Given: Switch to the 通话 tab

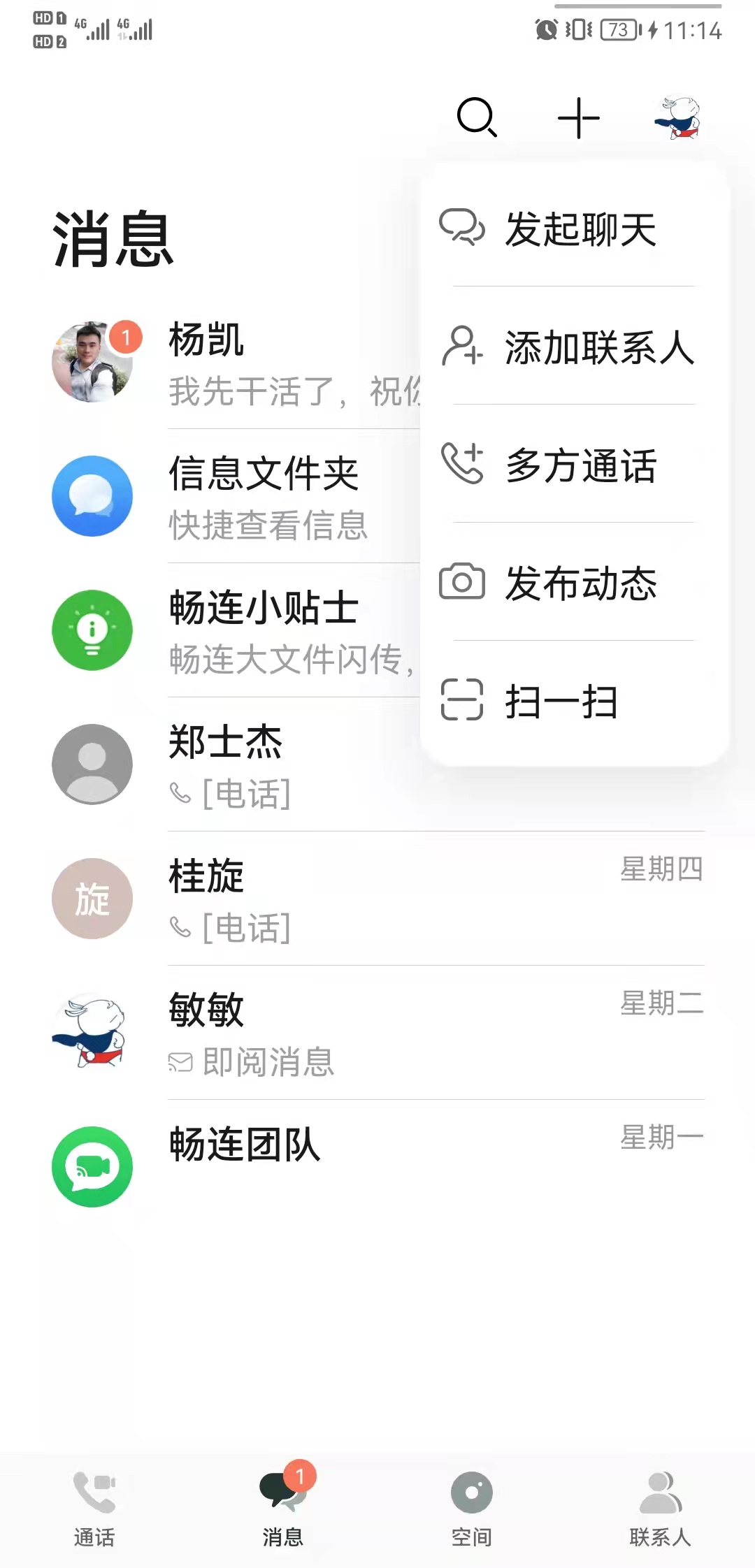Looking at the screenshot, I should pos(94,1509).
